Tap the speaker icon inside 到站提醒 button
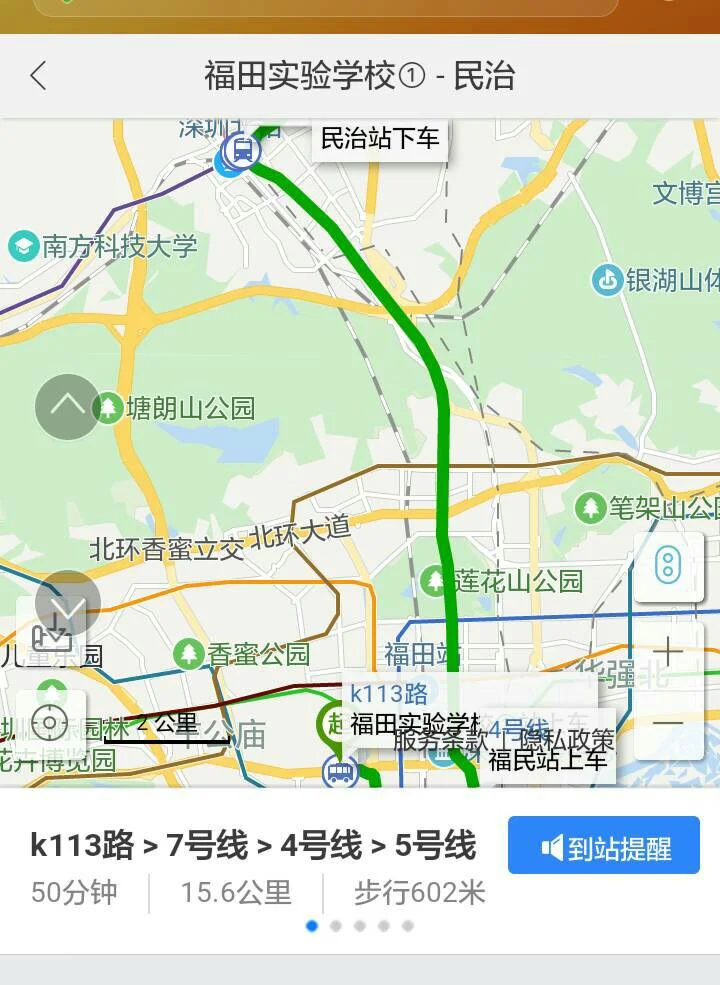This screenshot has height=985, width=720. click(554, 846)
